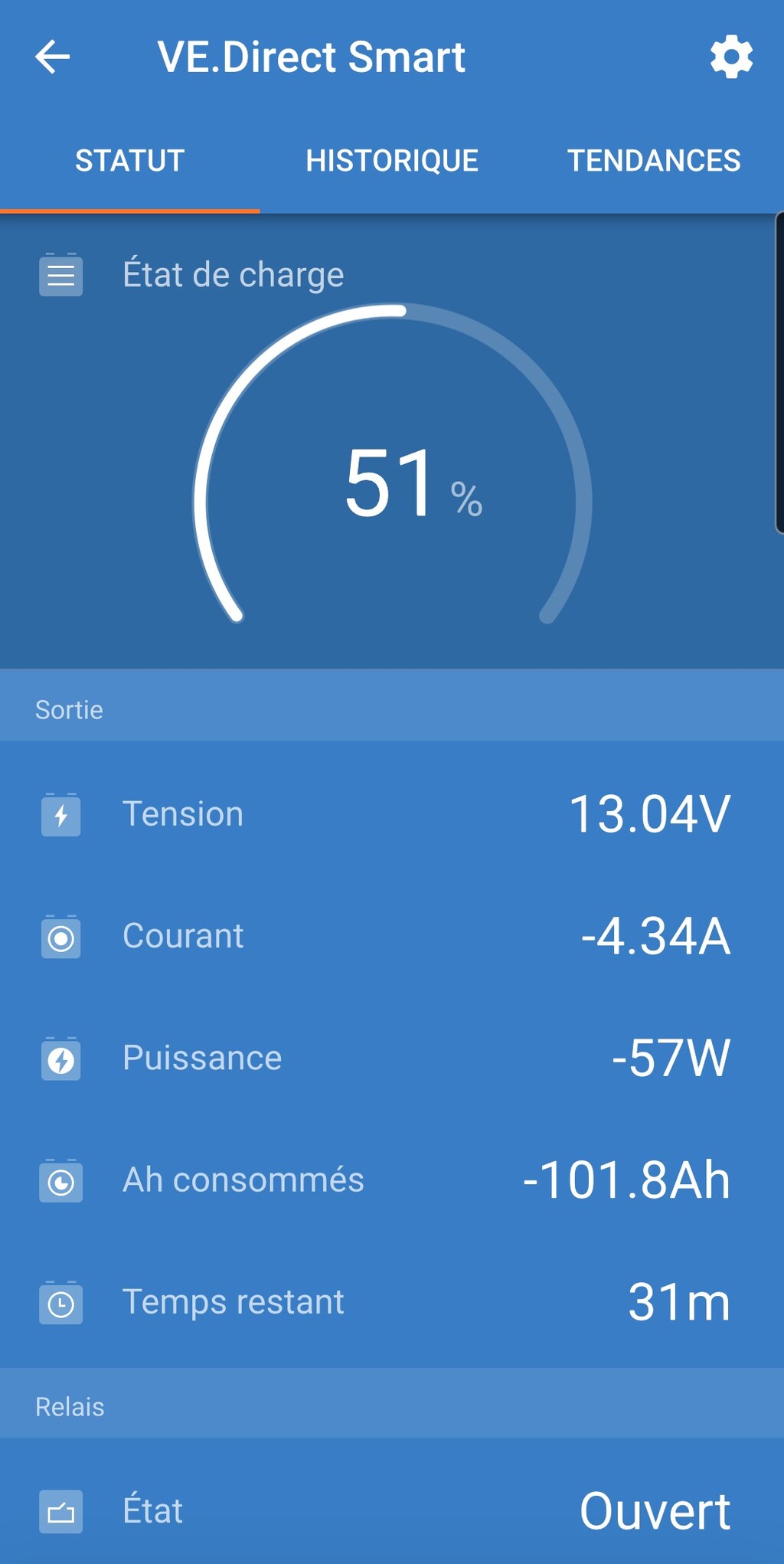Go back with the arrow icon

[53, 57]
